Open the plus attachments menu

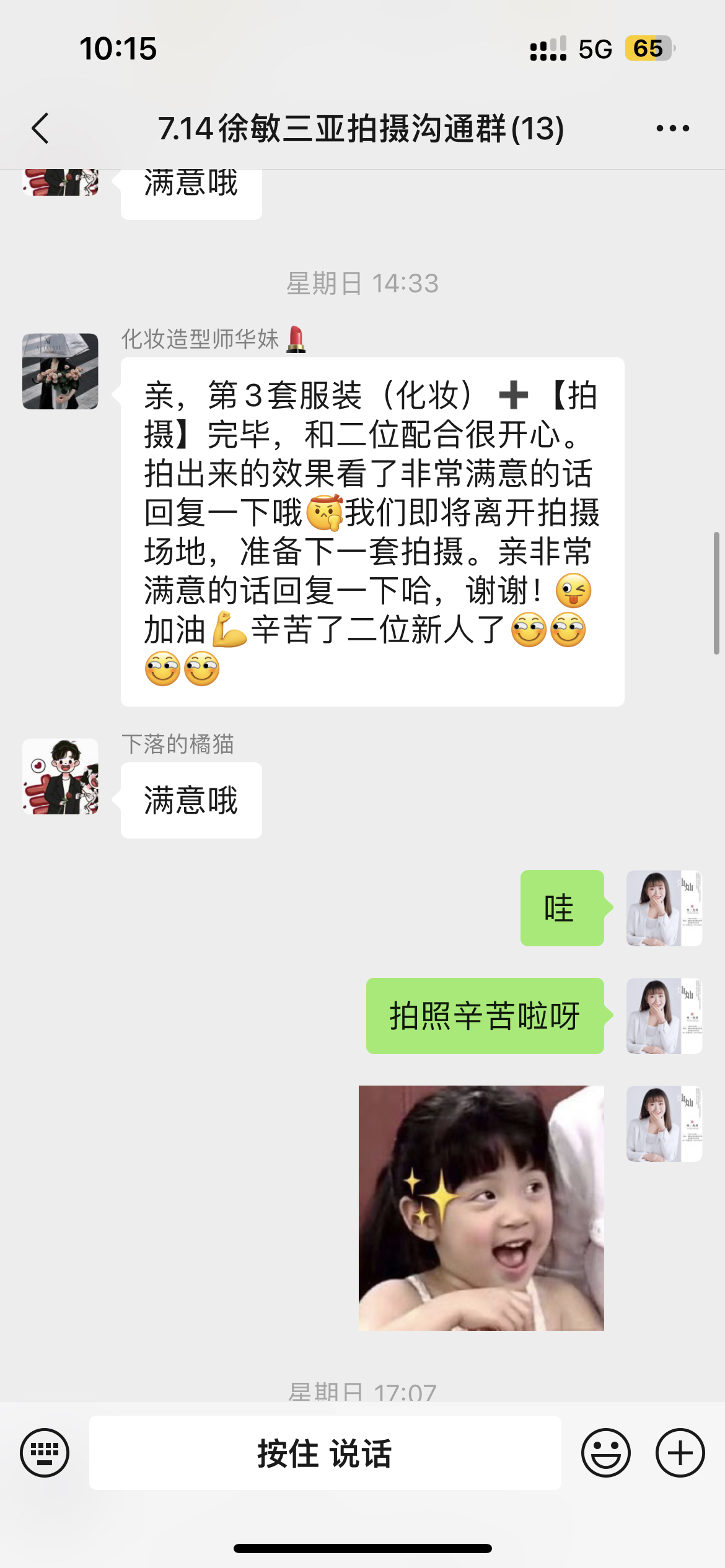[x=680, y=1453]
